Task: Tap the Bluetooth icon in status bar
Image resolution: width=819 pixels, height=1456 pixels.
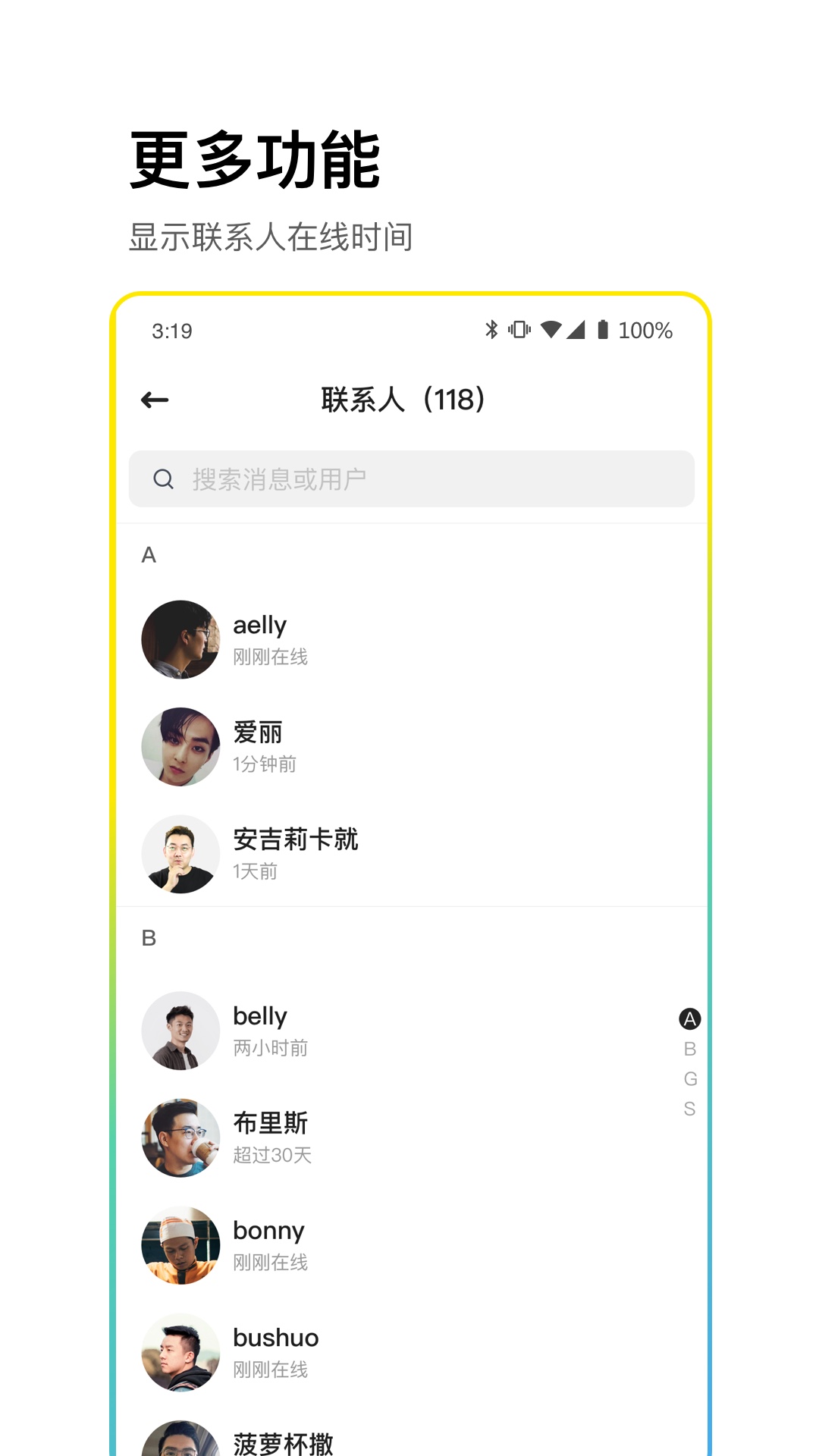Action: [x=491, y=330]
